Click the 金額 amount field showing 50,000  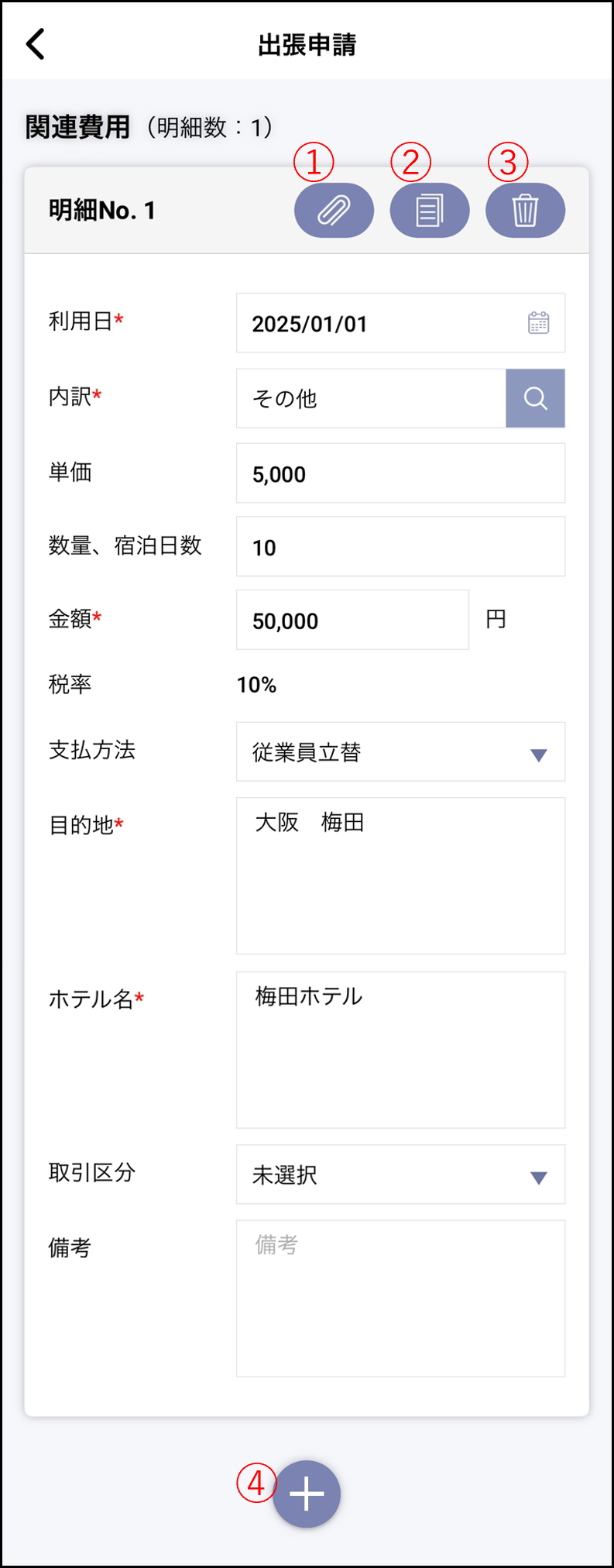point(352,620)
